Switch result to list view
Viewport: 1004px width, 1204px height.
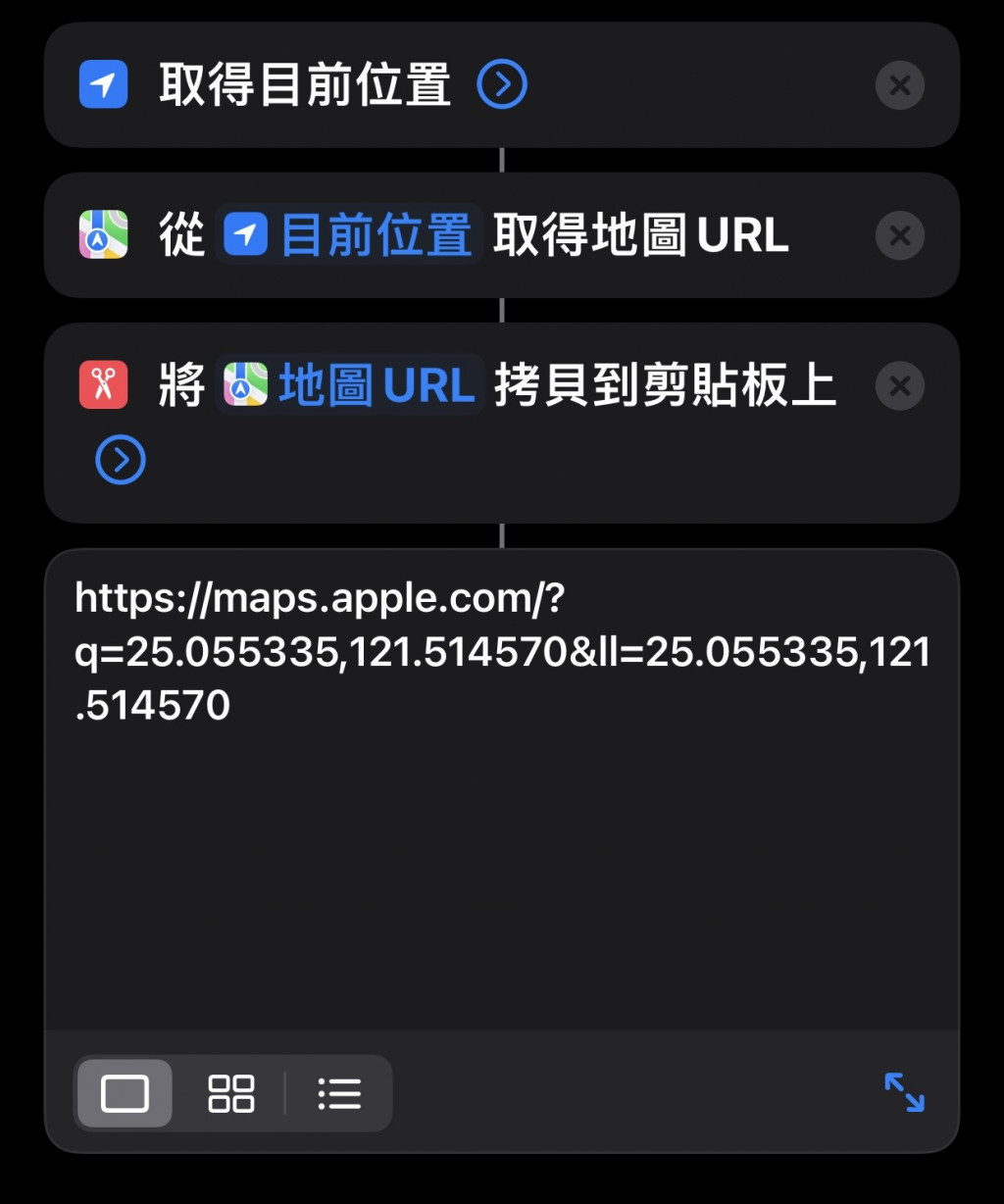tap(339, 1093)
